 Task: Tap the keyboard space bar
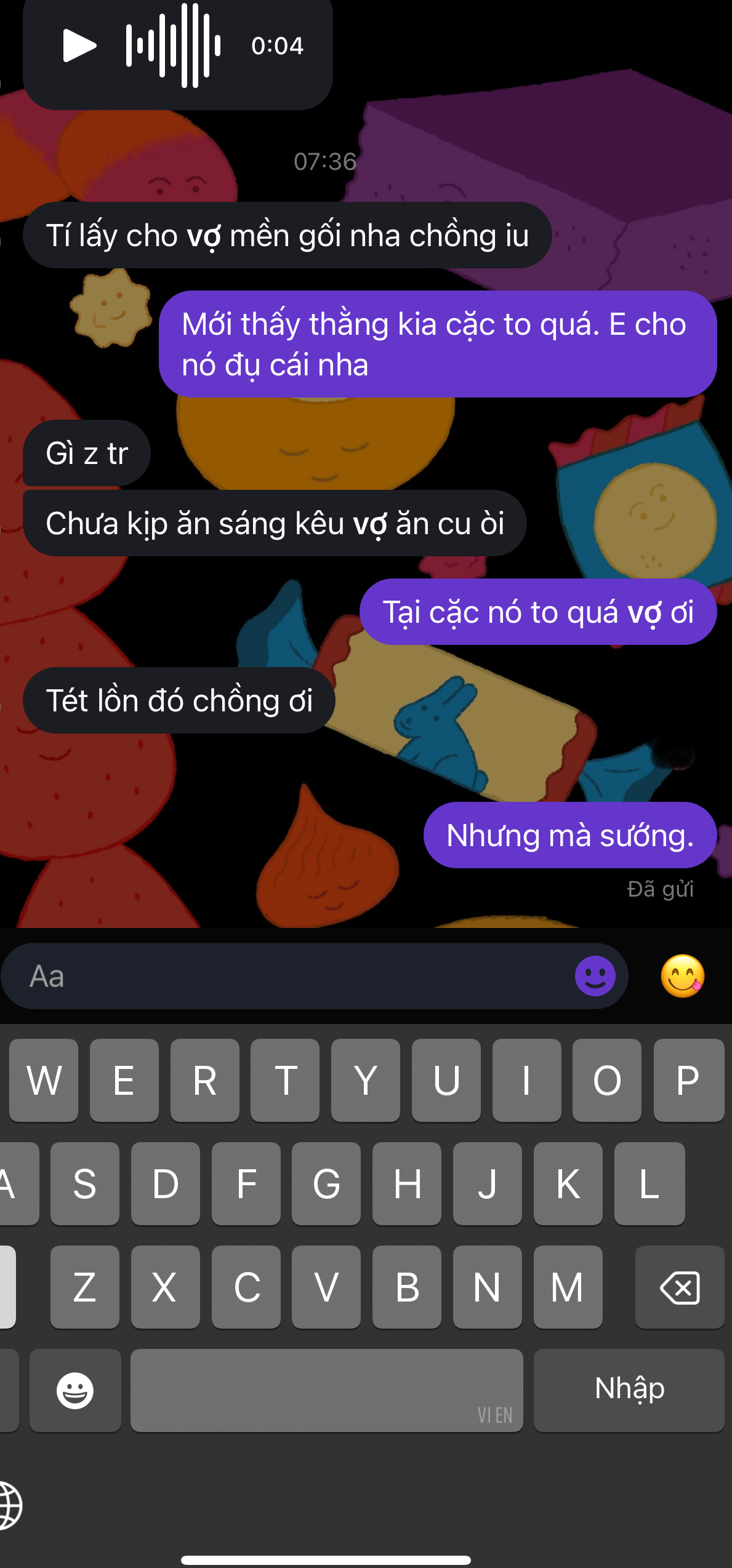coord(326,1391)
